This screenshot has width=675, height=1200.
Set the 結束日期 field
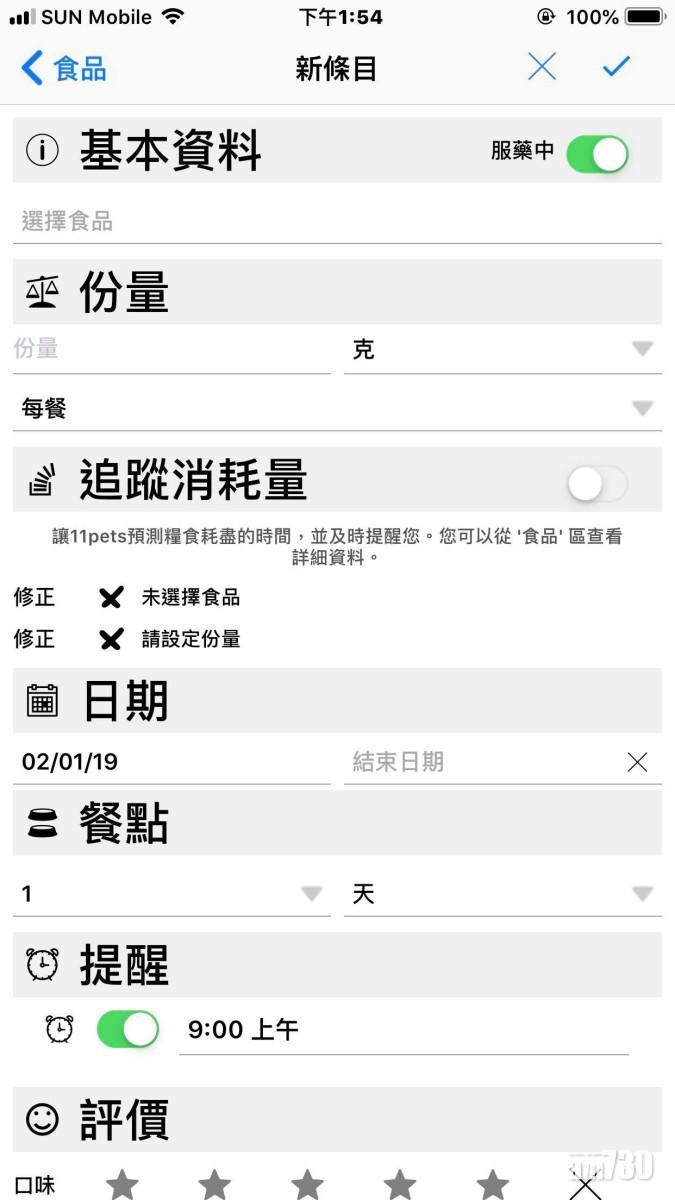click(480, 762)
